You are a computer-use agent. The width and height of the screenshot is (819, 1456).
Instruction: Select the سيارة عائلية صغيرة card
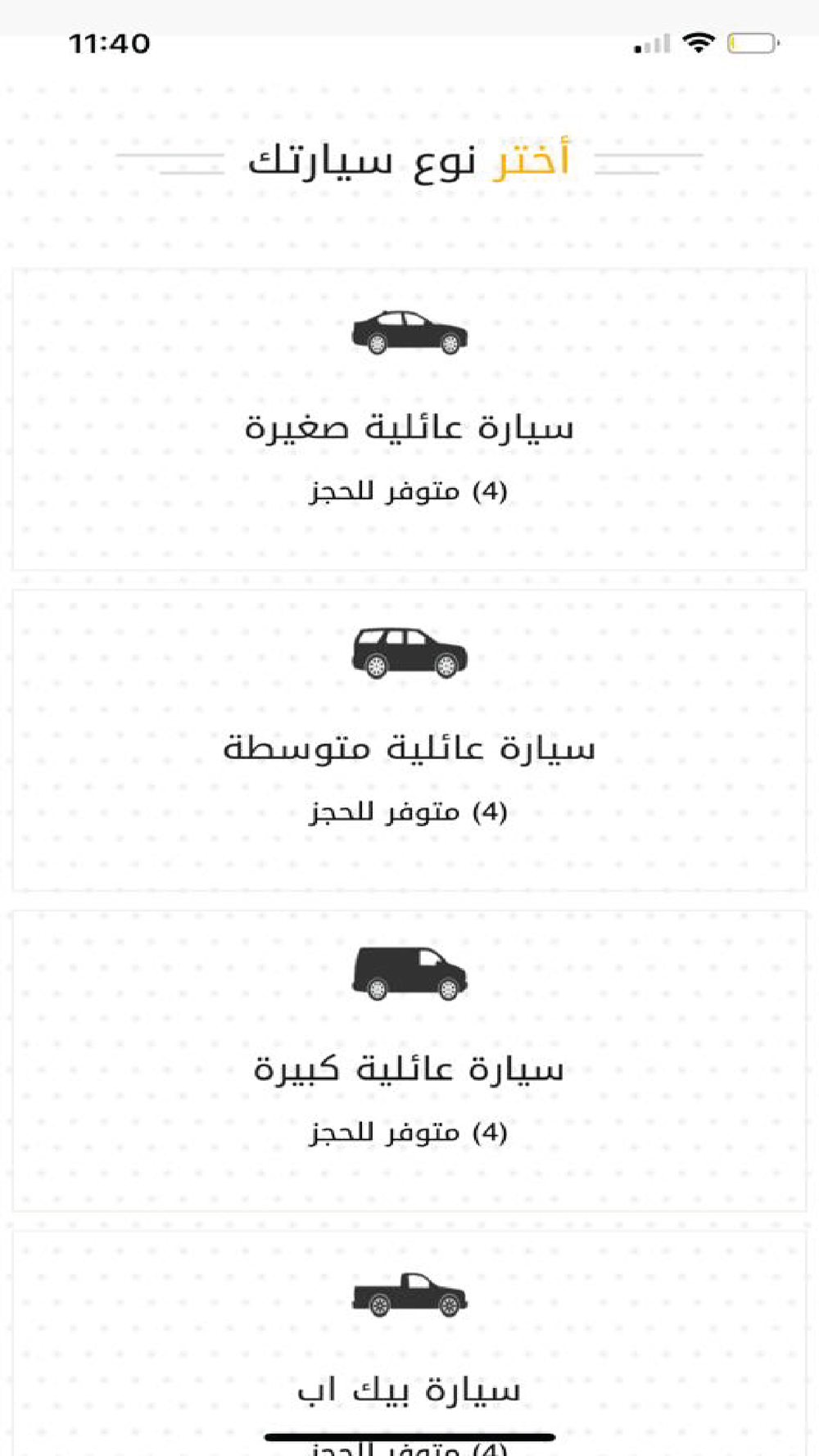pos(409,419)
